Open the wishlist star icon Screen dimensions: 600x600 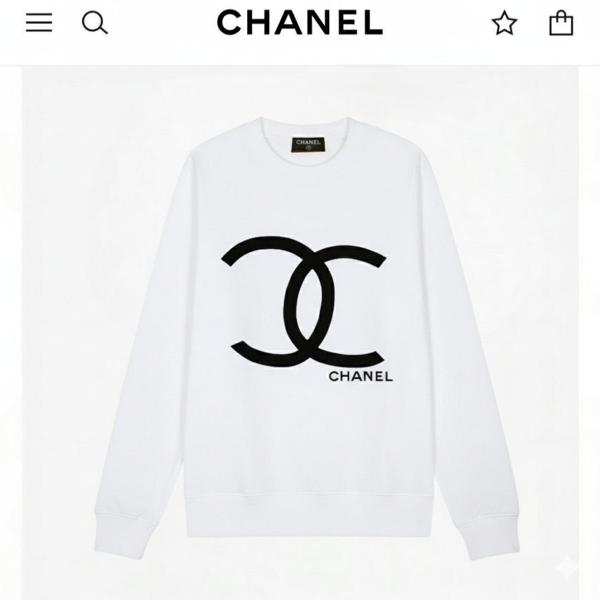coord(504,23)
